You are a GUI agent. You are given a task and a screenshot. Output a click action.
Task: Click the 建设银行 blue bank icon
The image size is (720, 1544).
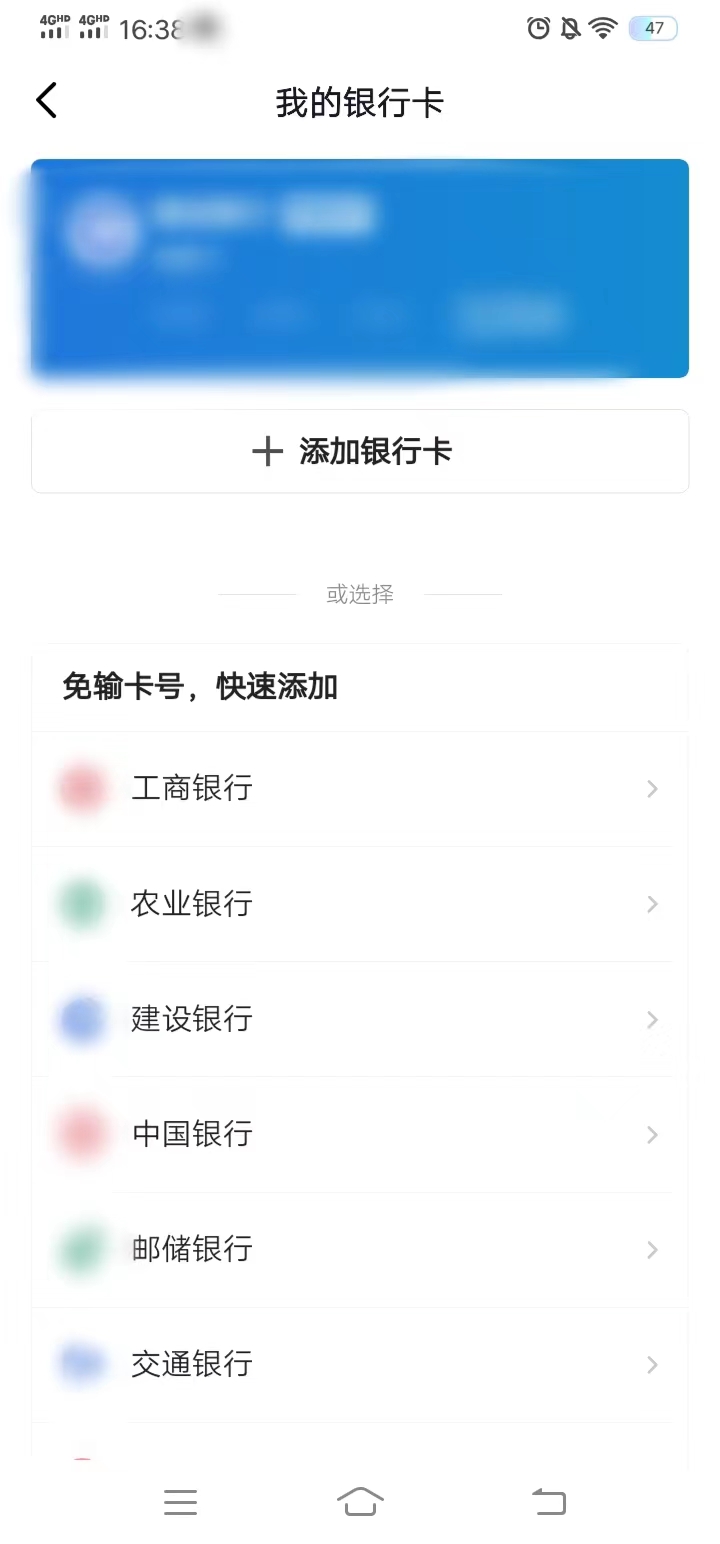pyautogui.click(x=82, y=1019)
